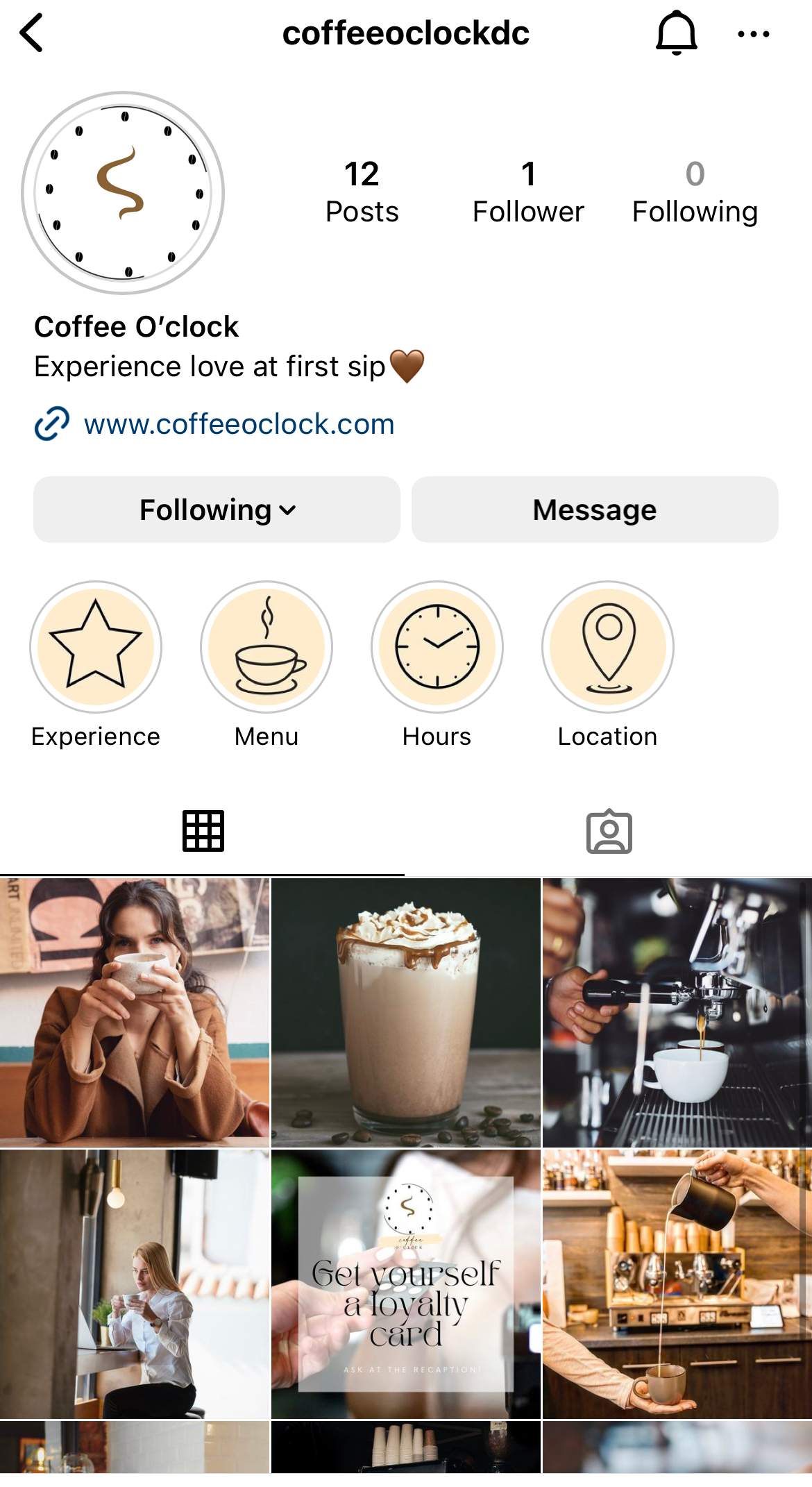812x1487 pixels.
Task: View the Location story highlight
Action: [x=608, y=647]
